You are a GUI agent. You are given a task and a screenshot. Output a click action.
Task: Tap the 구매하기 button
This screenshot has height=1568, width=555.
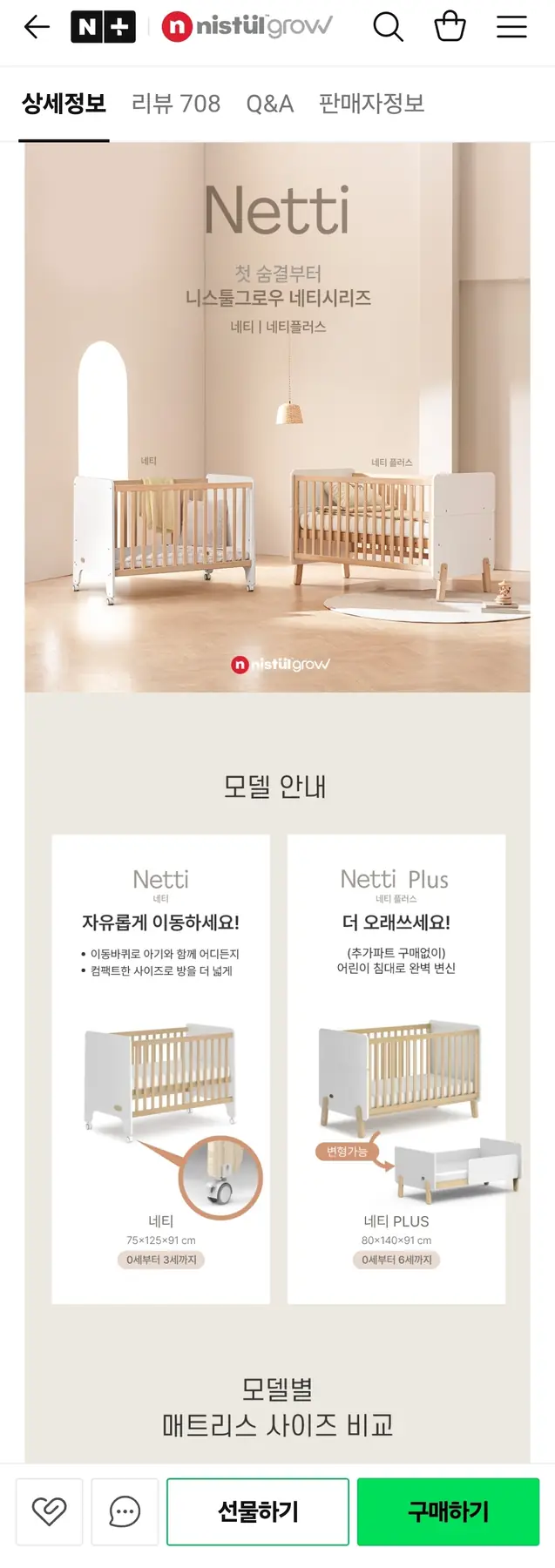click(x=448, y=1511)
